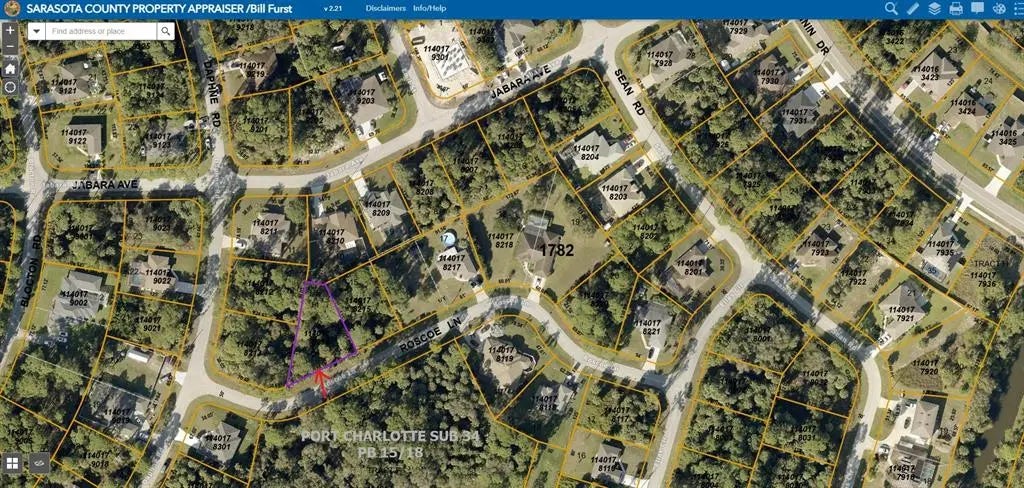The height and width of the screenshot is (488, 1024).
Task: Expand the search source dropdown
Action: coord(36,32)
